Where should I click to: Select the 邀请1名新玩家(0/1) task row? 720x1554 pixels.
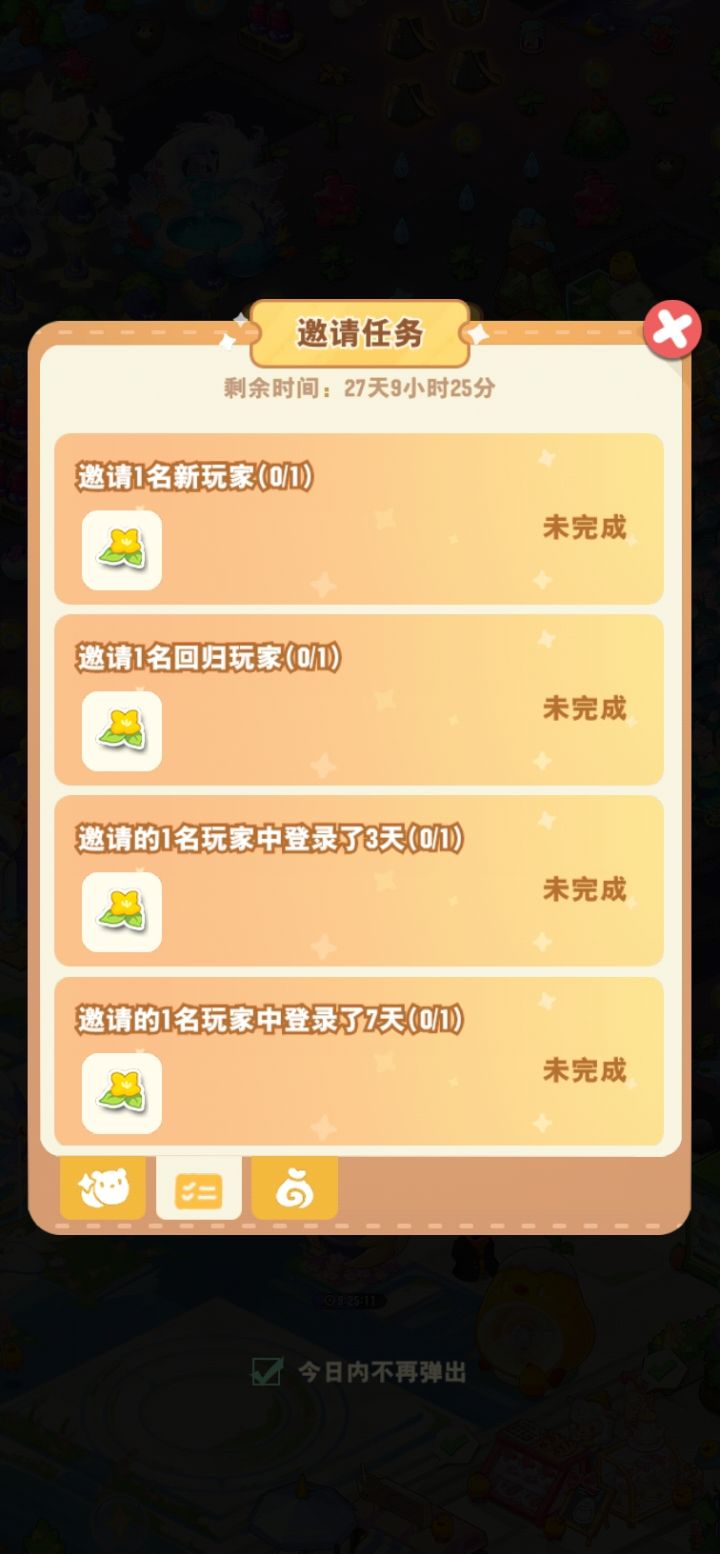coord(358,520)
